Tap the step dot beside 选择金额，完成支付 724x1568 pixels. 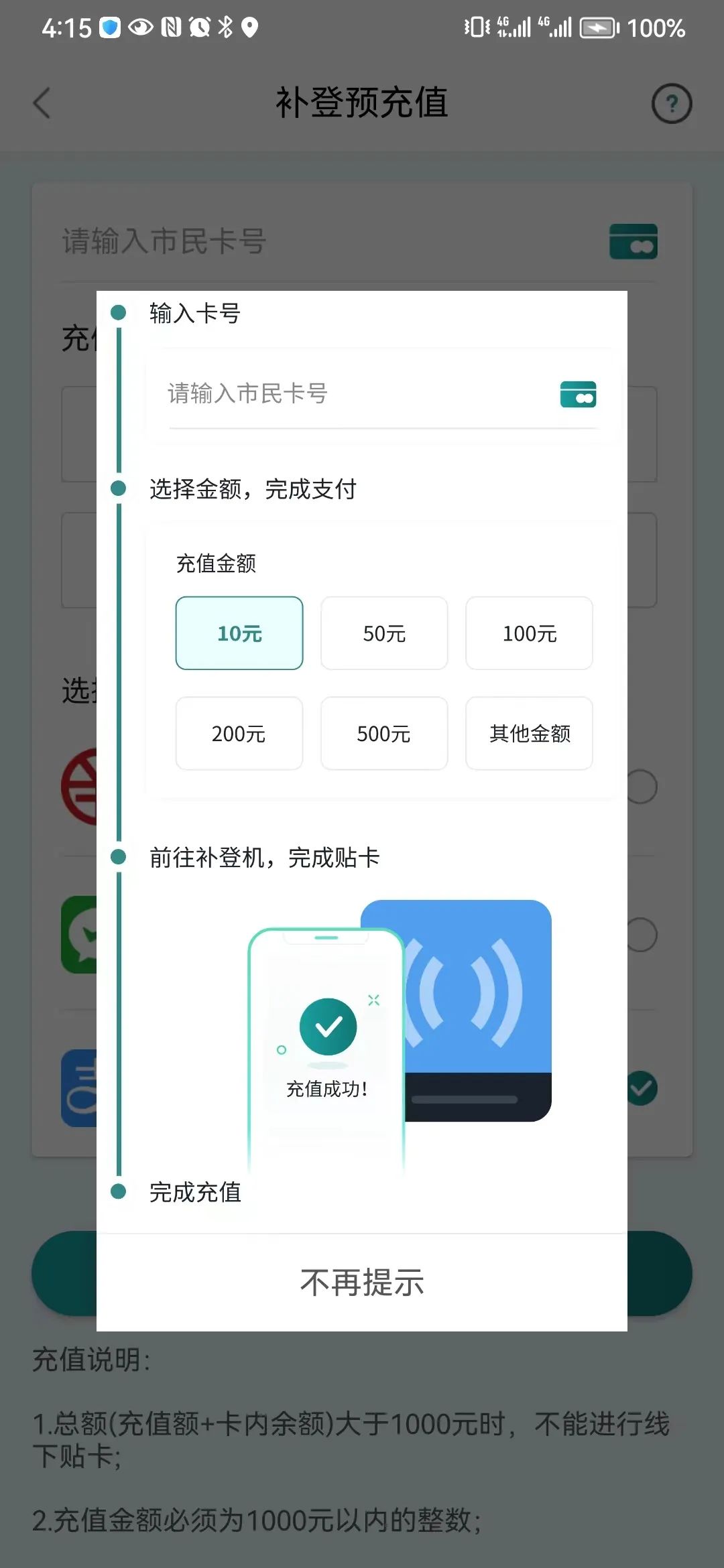coord(118,487)
